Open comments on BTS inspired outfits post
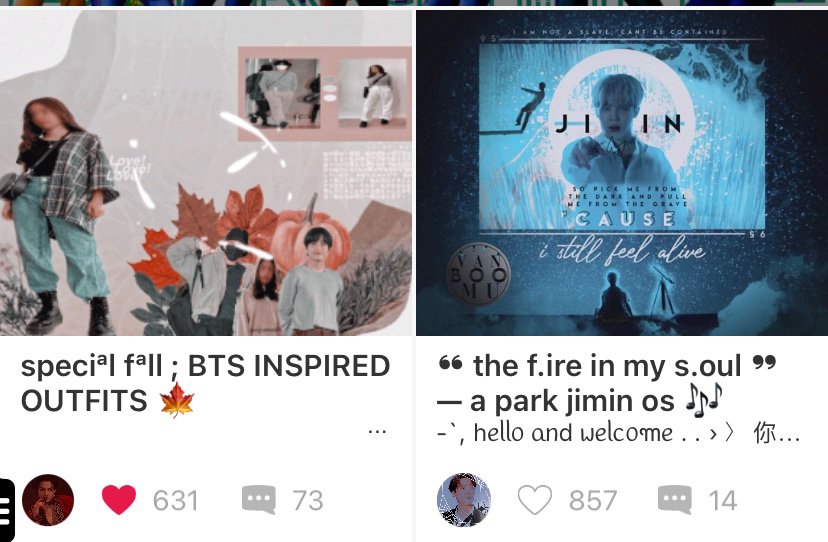The height and width of the screenshot is (542, 828). (259, 500)
